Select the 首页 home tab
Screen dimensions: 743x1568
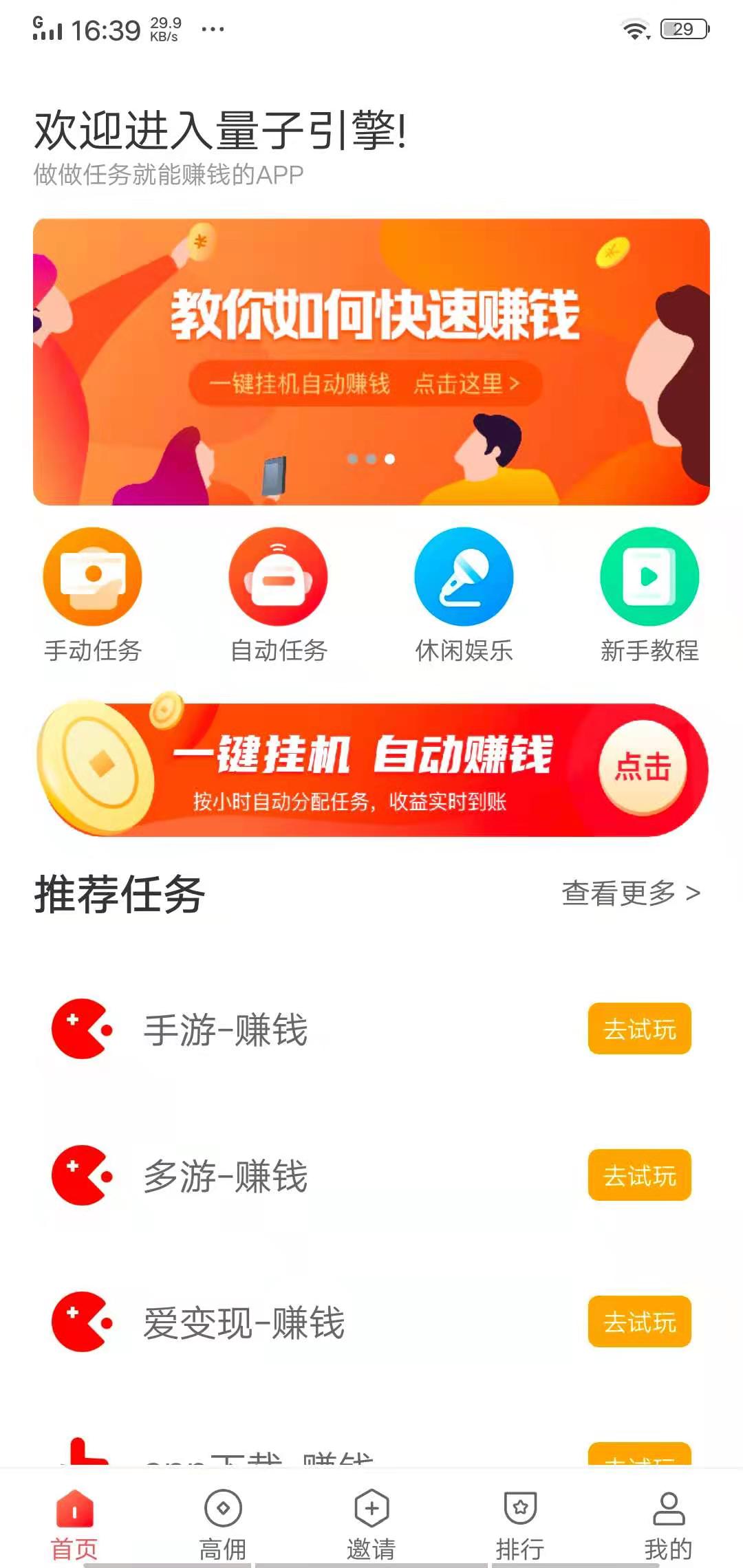click(74, 1510)
